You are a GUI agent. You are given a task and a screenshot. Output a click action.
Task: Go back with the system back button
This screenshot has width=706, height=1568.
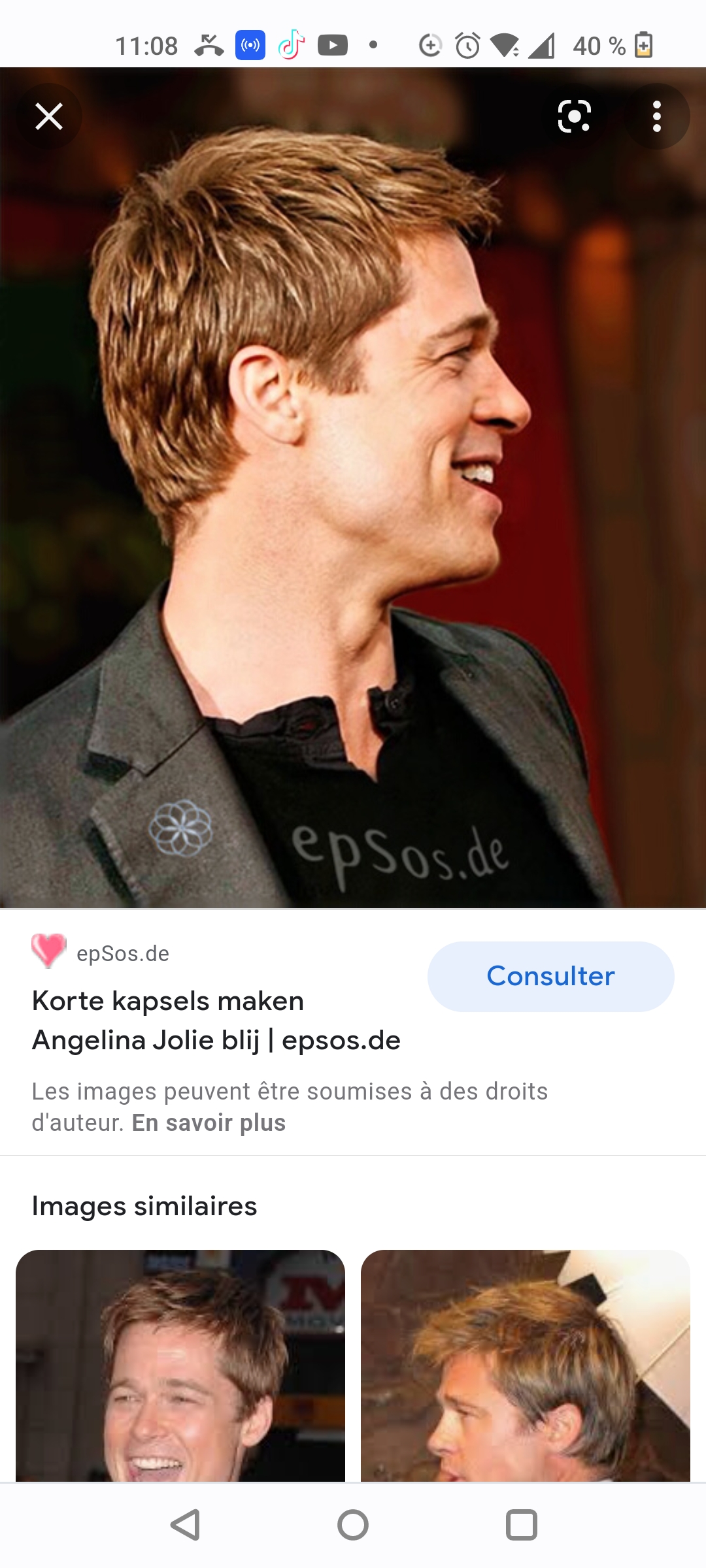point(185,1526)
